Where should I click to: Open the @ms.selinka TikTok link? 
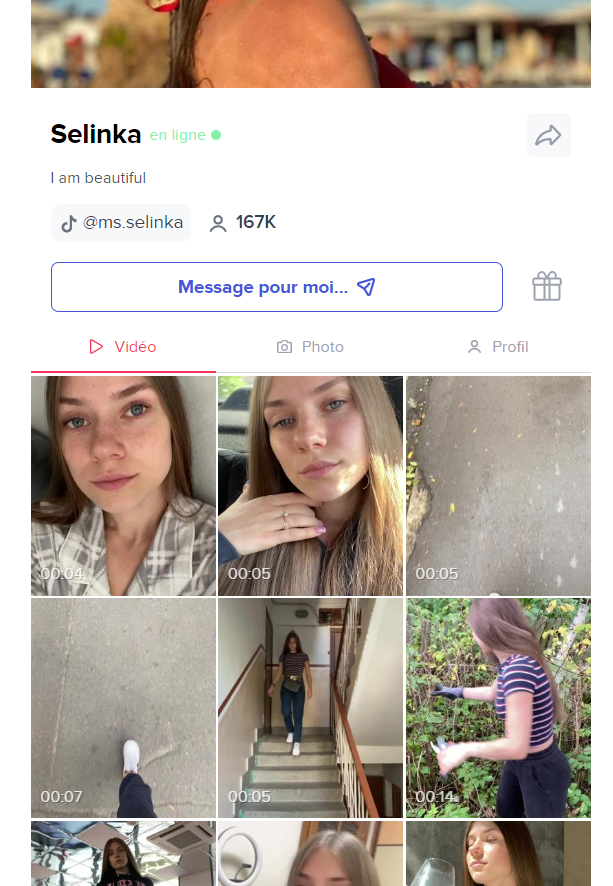tap(121, 223)
